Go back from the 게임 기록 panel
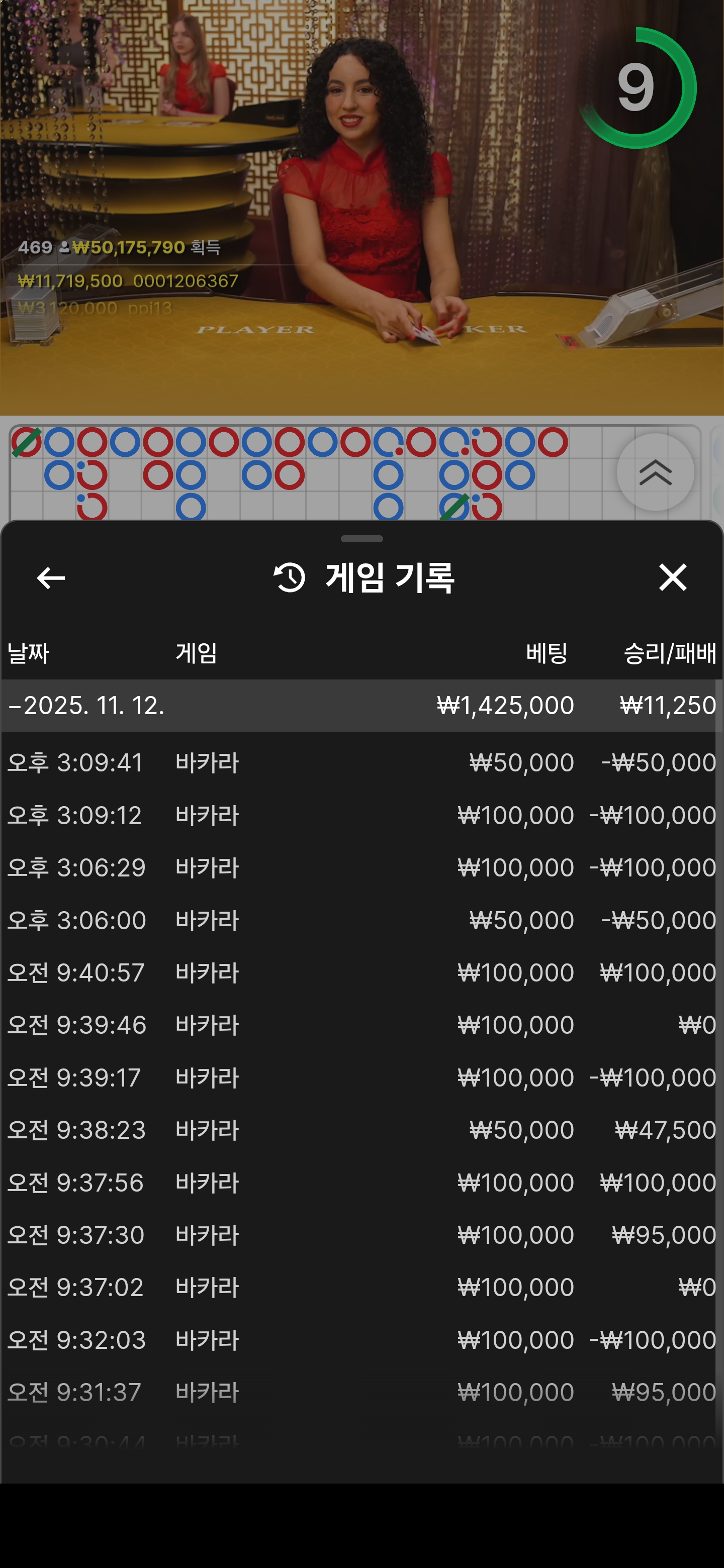Screen dimensions: 724x1568 pos(51,577)
